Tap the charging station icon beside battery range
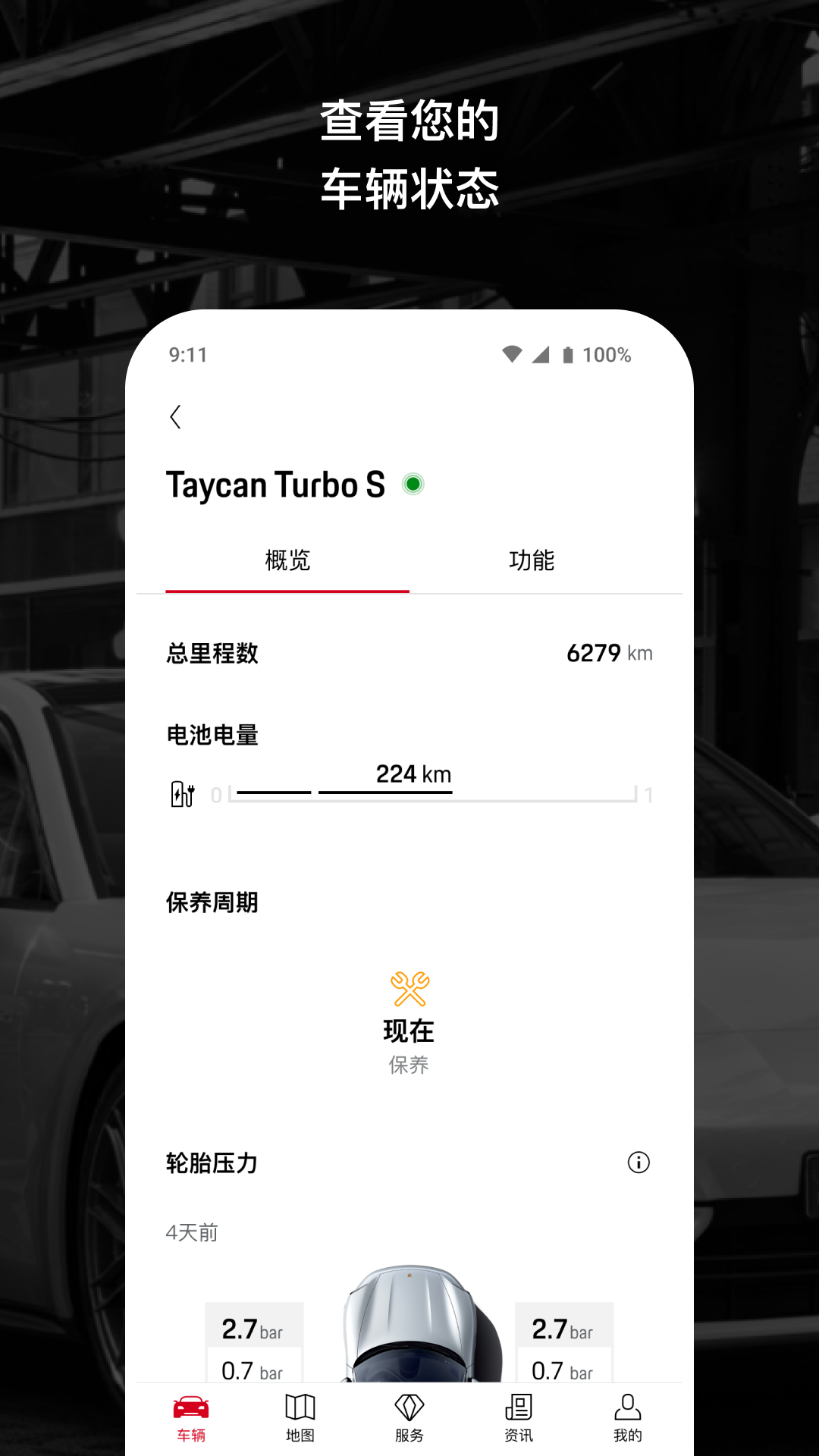The image size is (819, 1456). [x=181, y=794]
